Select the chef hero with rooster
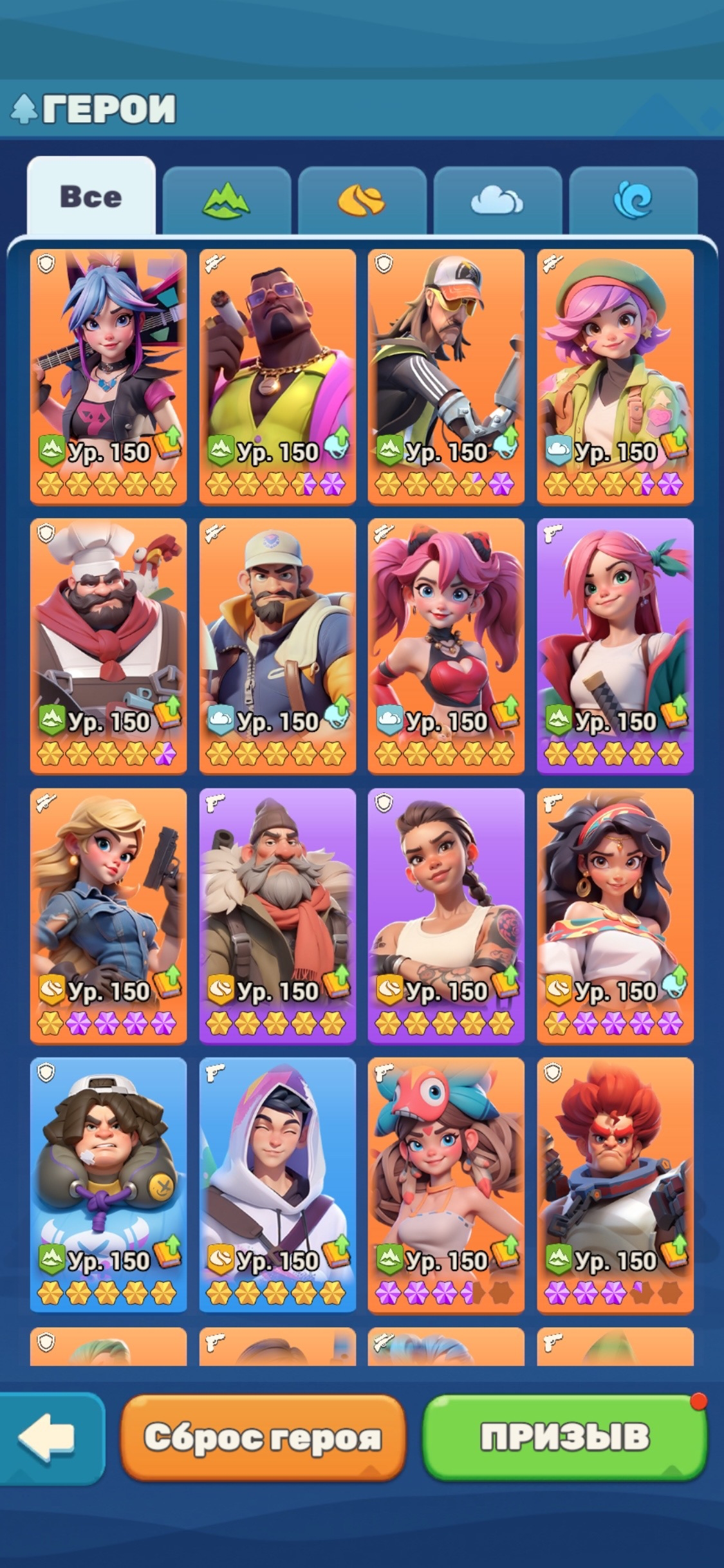The height and width of the screenshot is (1568, 724). (x=108, y=631)
